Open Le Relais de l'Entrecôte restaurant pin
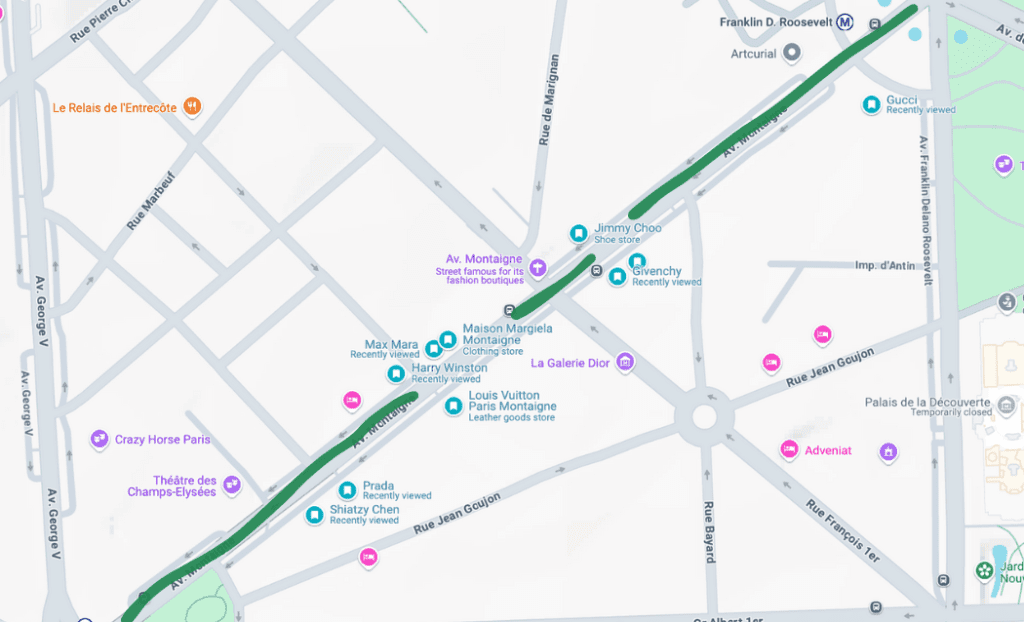 click(x=193, y=107)
